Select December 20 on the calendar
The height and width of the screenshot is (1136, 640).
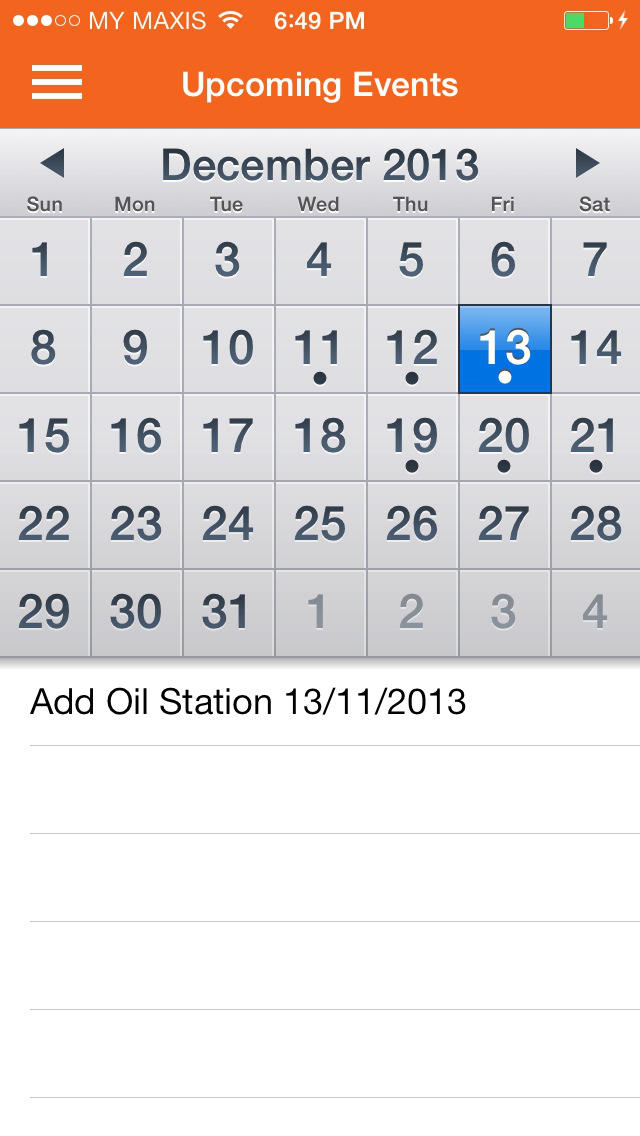point(504,438)
